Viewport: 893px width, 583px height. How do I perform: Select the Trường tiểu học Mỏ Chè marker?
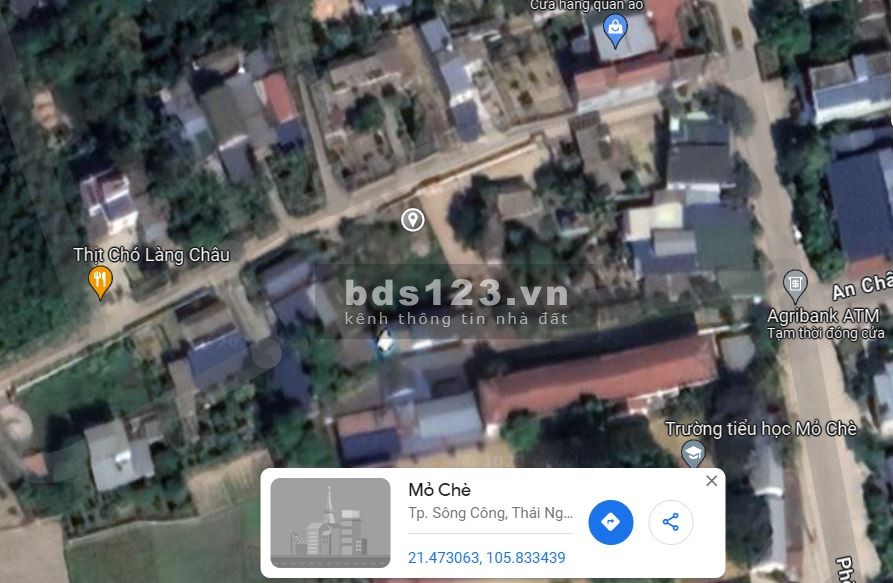click(x=692, y=455)
